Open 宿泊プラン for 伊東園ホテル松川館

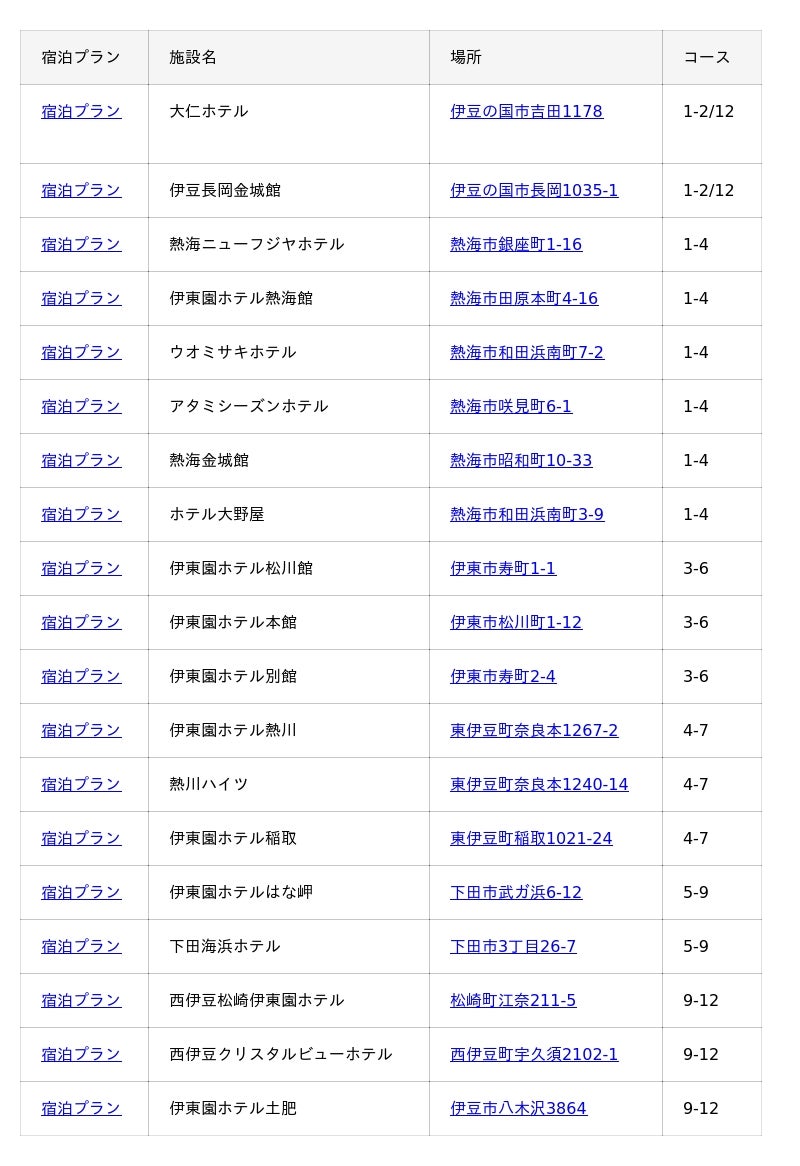pos(81,568)
